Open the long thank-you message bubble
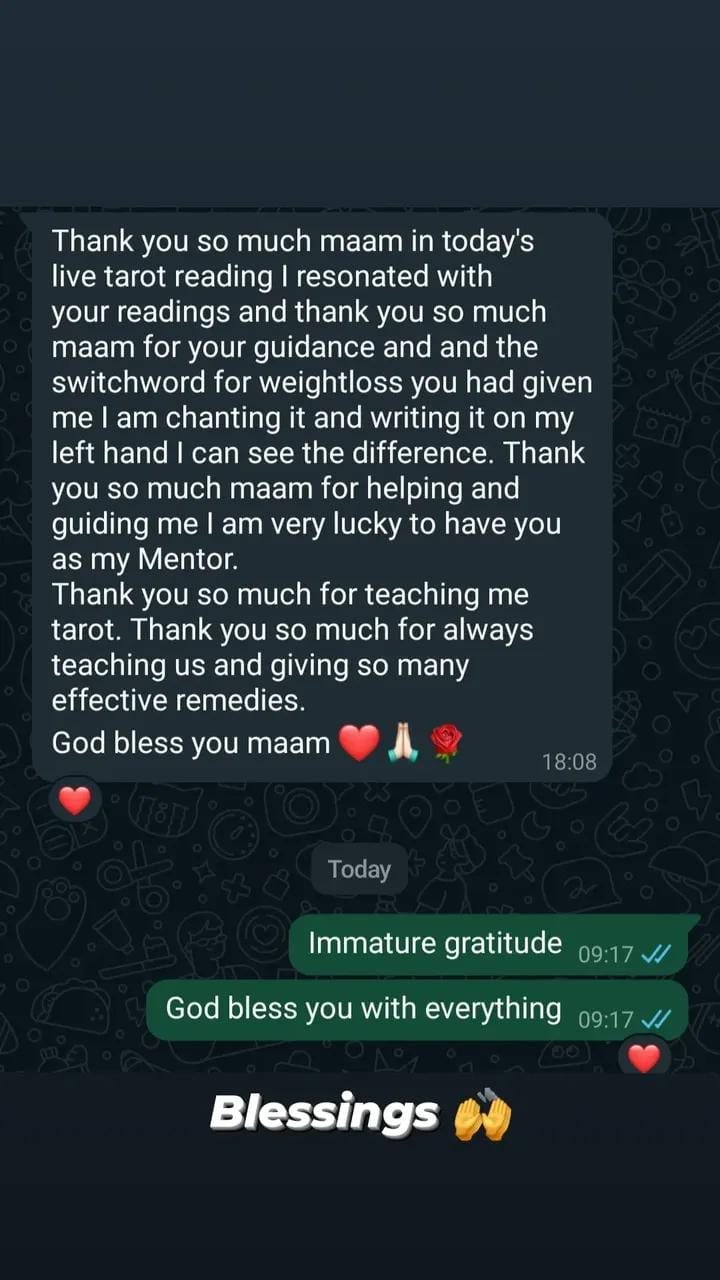720x1280 pixels. pos(320,490)
